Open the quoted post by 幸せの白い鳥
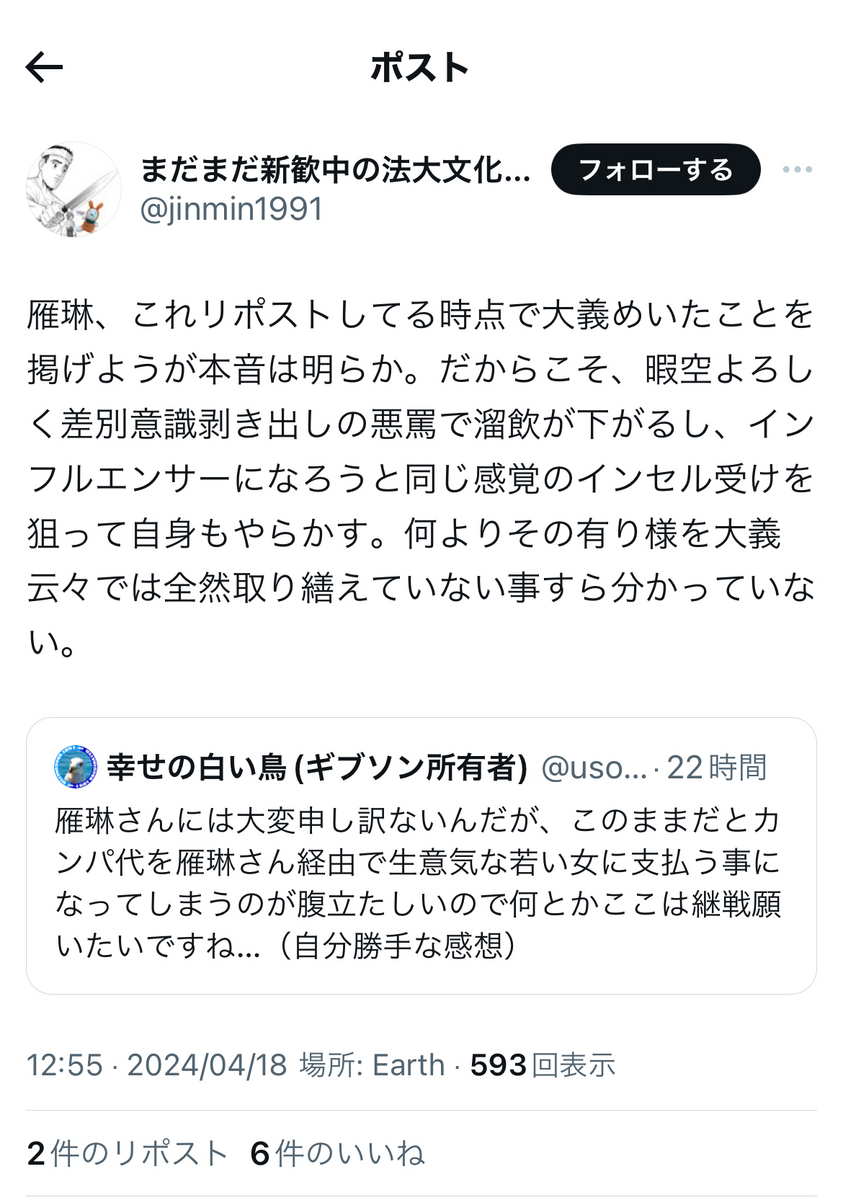The width and height of the screenshot is (843, 1200). point(420,855)
